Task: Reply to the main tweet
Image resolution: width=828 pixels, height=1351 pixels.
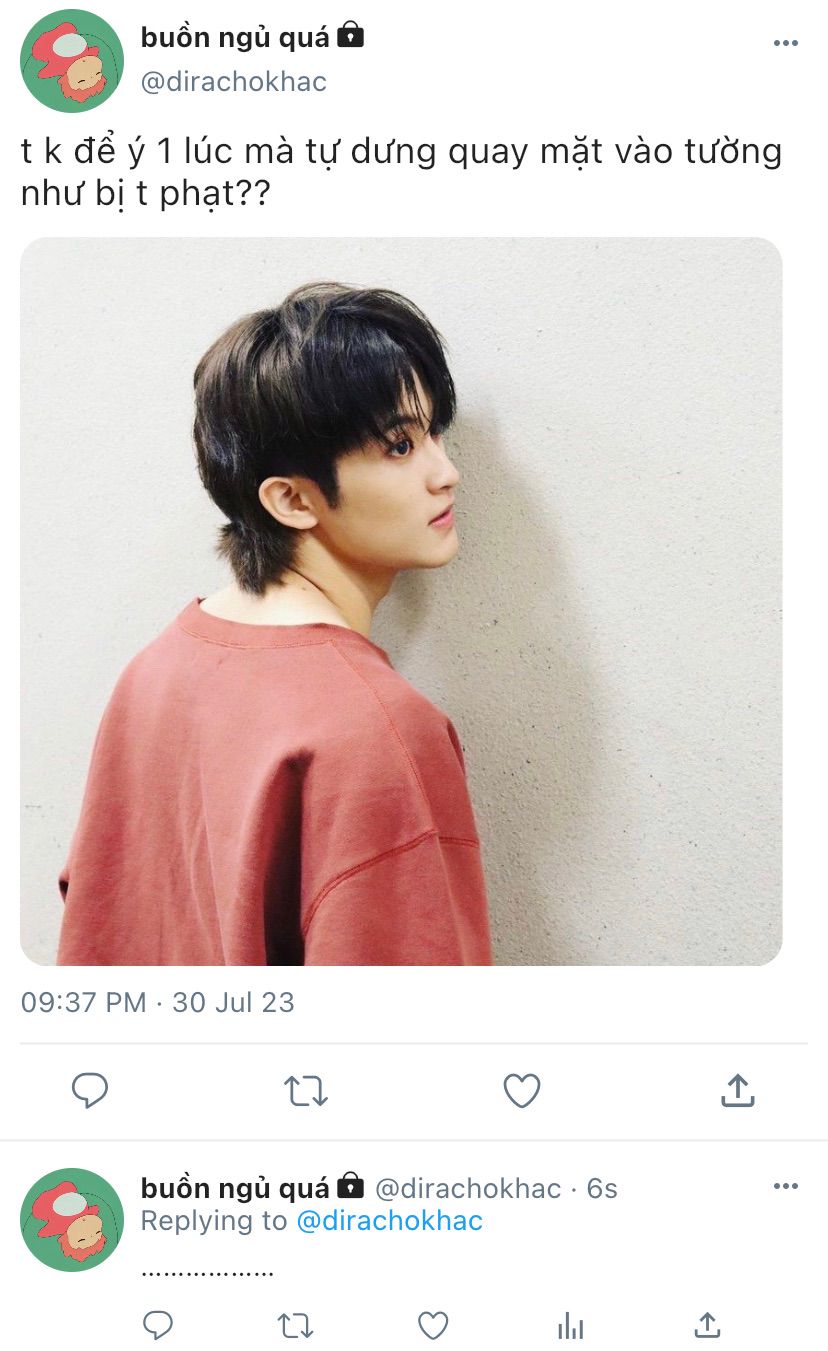Action: point(90,1090)
